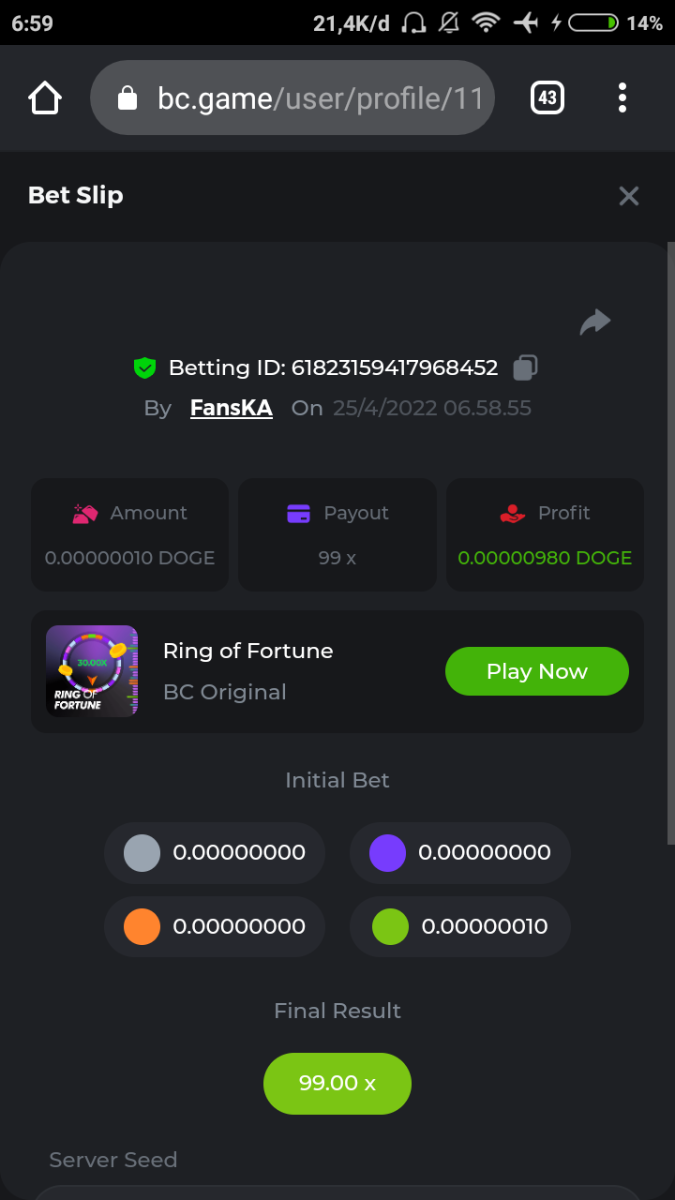
Task: Open FansKA's user profile
Action: click(x=231, y=408)
